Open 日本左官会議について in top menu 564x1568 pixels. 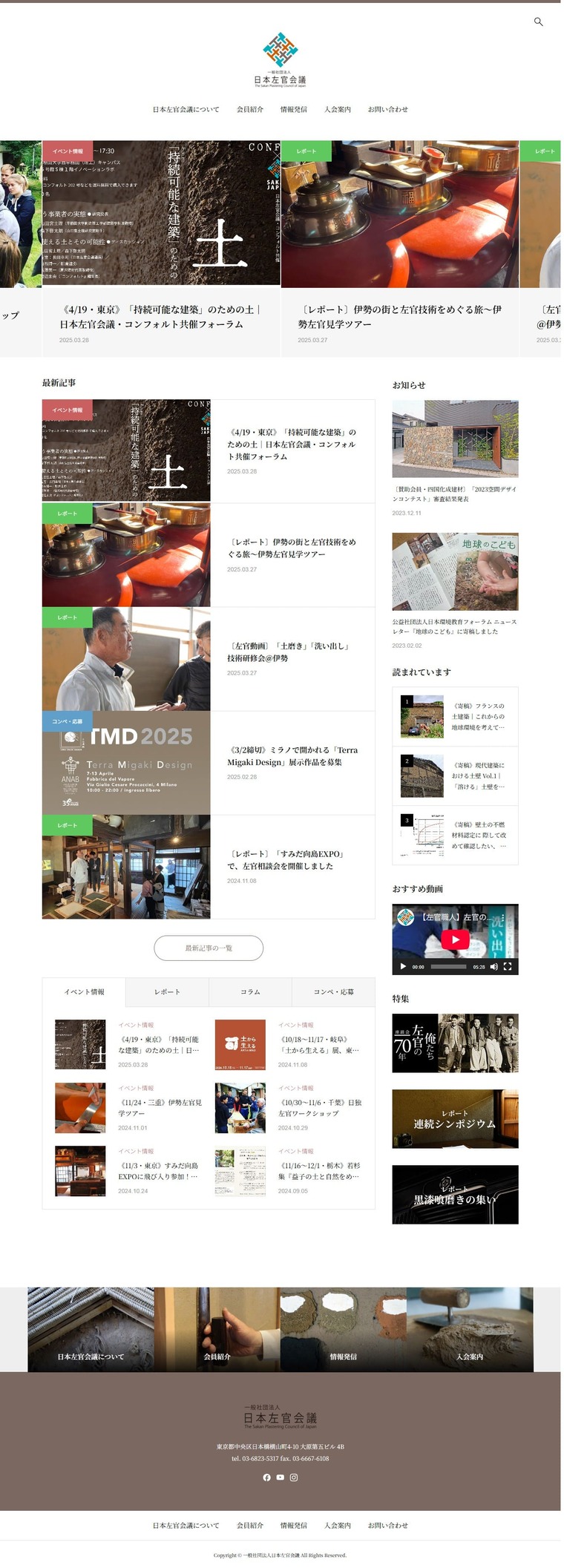point(186,109)
